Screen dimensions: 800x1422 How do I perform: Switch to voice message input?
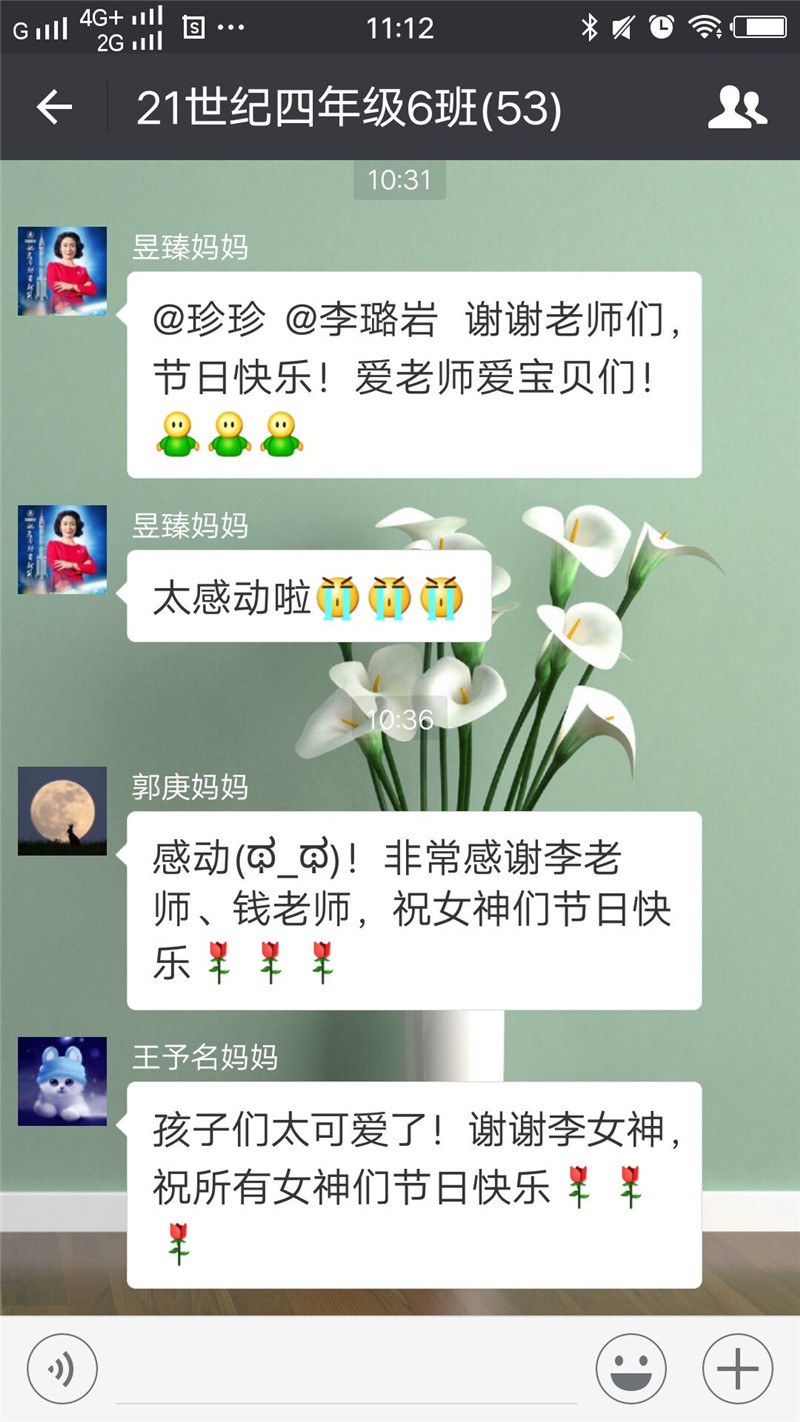coord(62,1369)
